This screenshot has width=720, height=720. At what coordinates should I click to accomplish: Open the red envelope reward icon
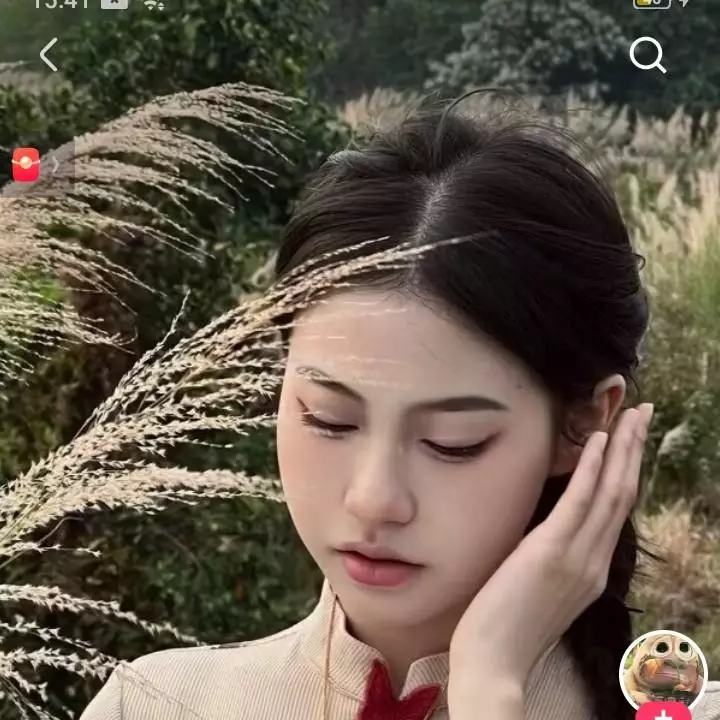coord(26,165)
